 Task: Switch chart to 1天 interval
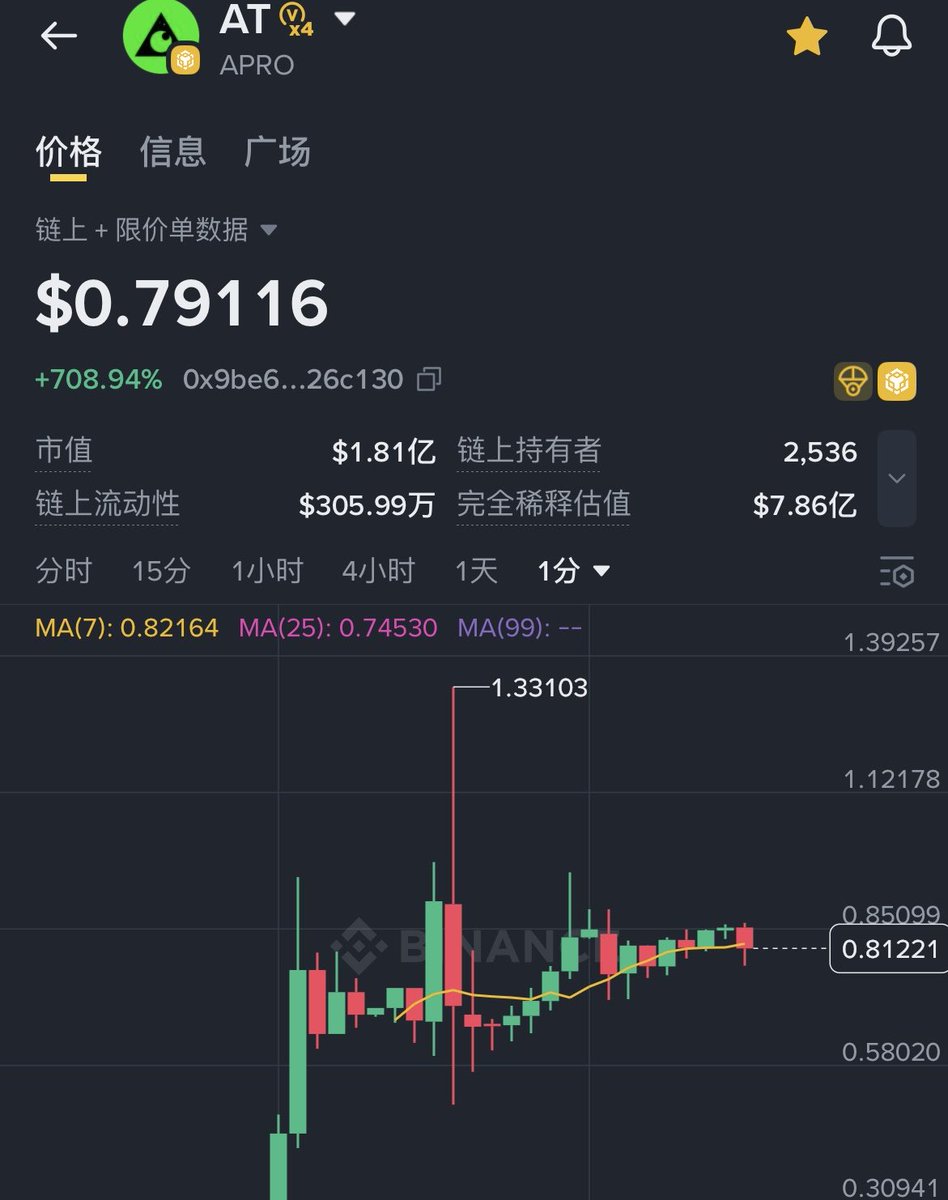pos(476,571)
